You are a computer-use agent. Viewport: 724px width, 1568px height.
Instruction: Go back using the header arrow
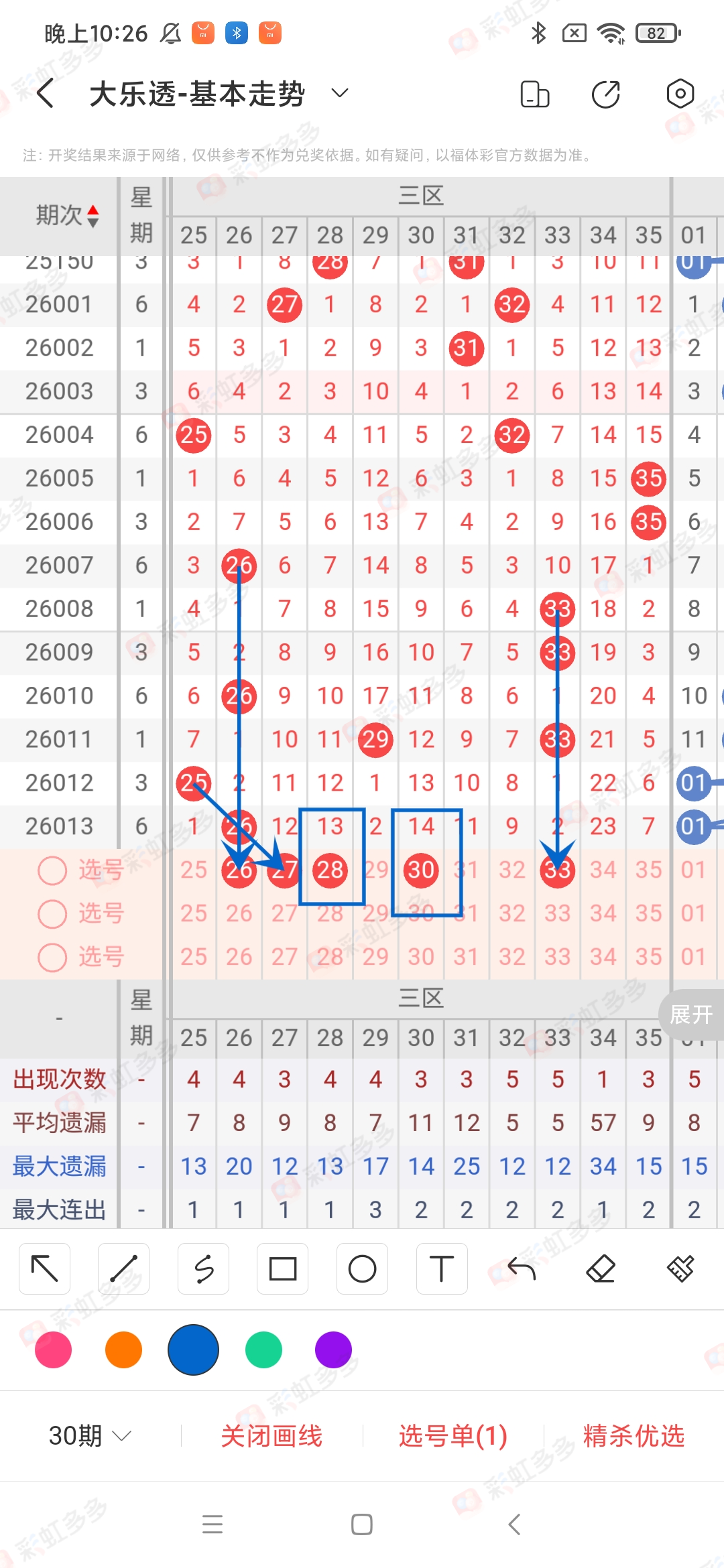pyautogui.click(x=46, y=93)
